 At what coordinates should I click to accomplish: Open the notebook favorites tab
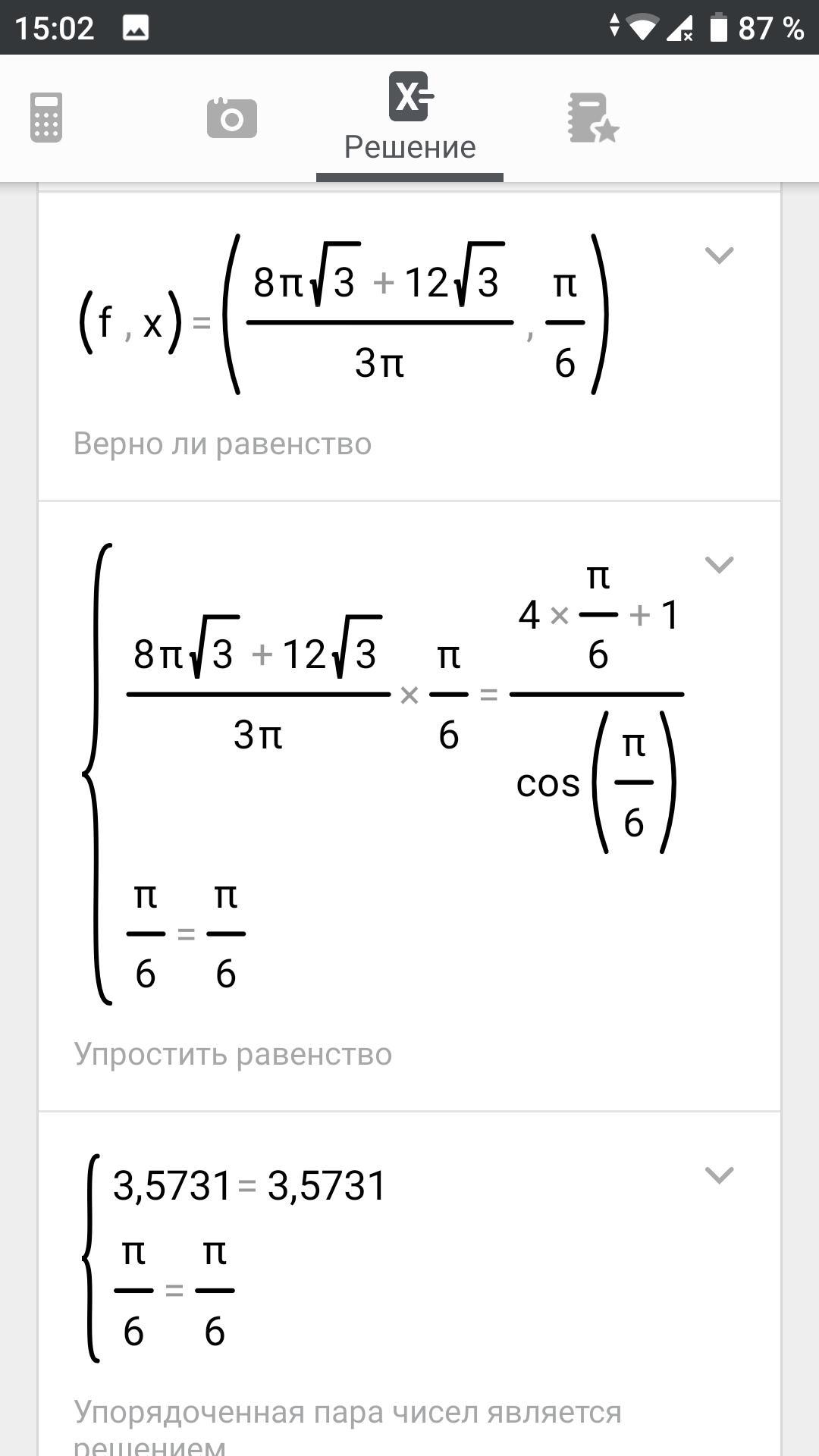(593, 118)
